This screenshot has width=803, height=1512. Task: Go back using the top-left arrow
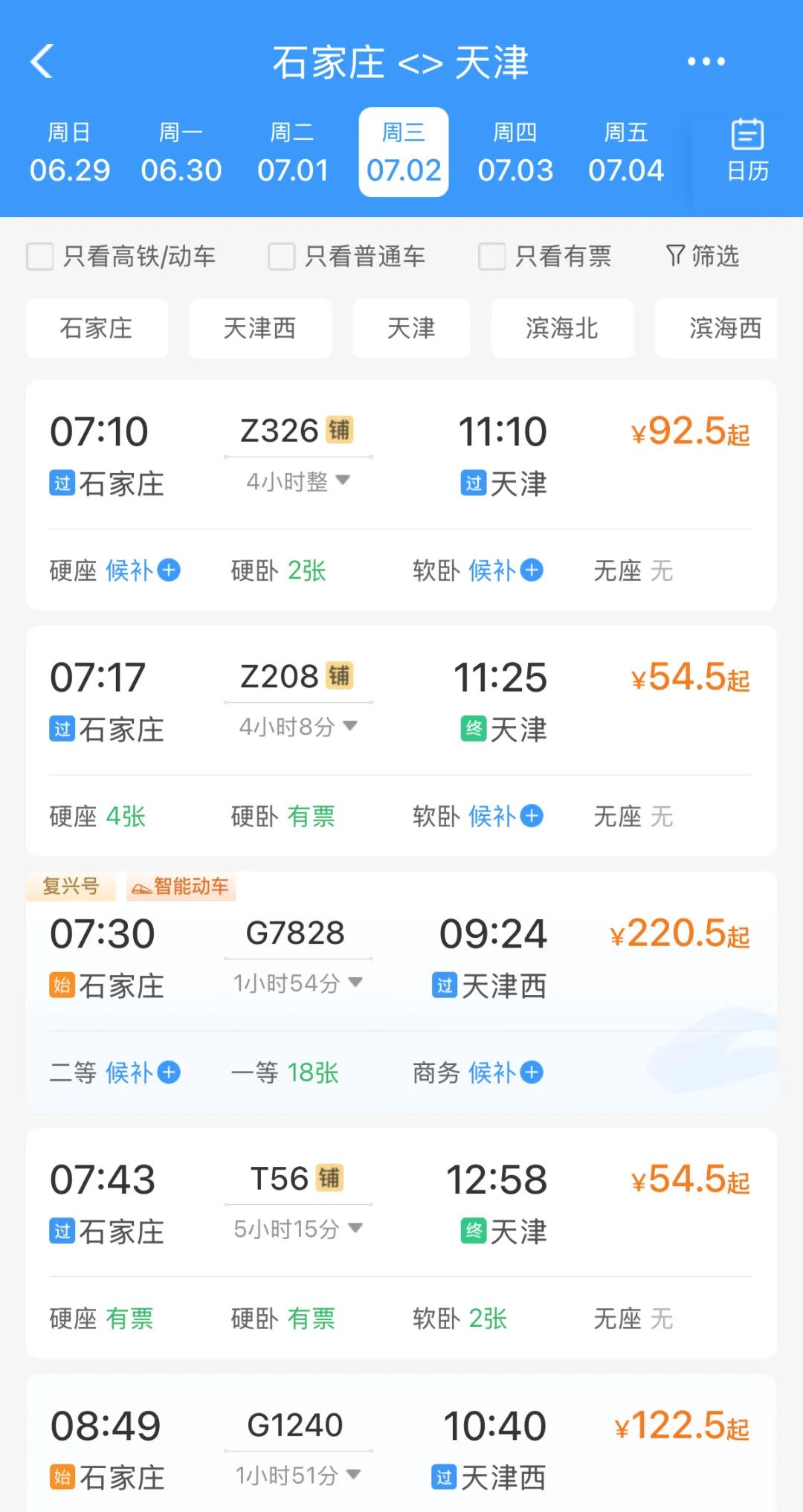coord(42,61)
